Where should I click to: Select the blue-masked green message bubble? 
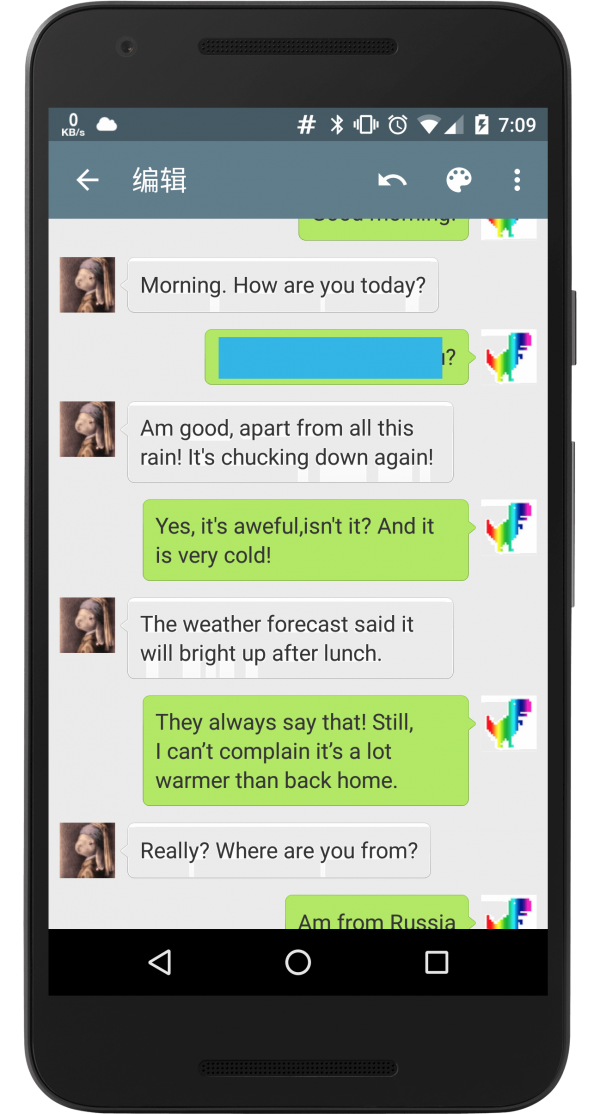pyautogui.click(x=336, y=357)
